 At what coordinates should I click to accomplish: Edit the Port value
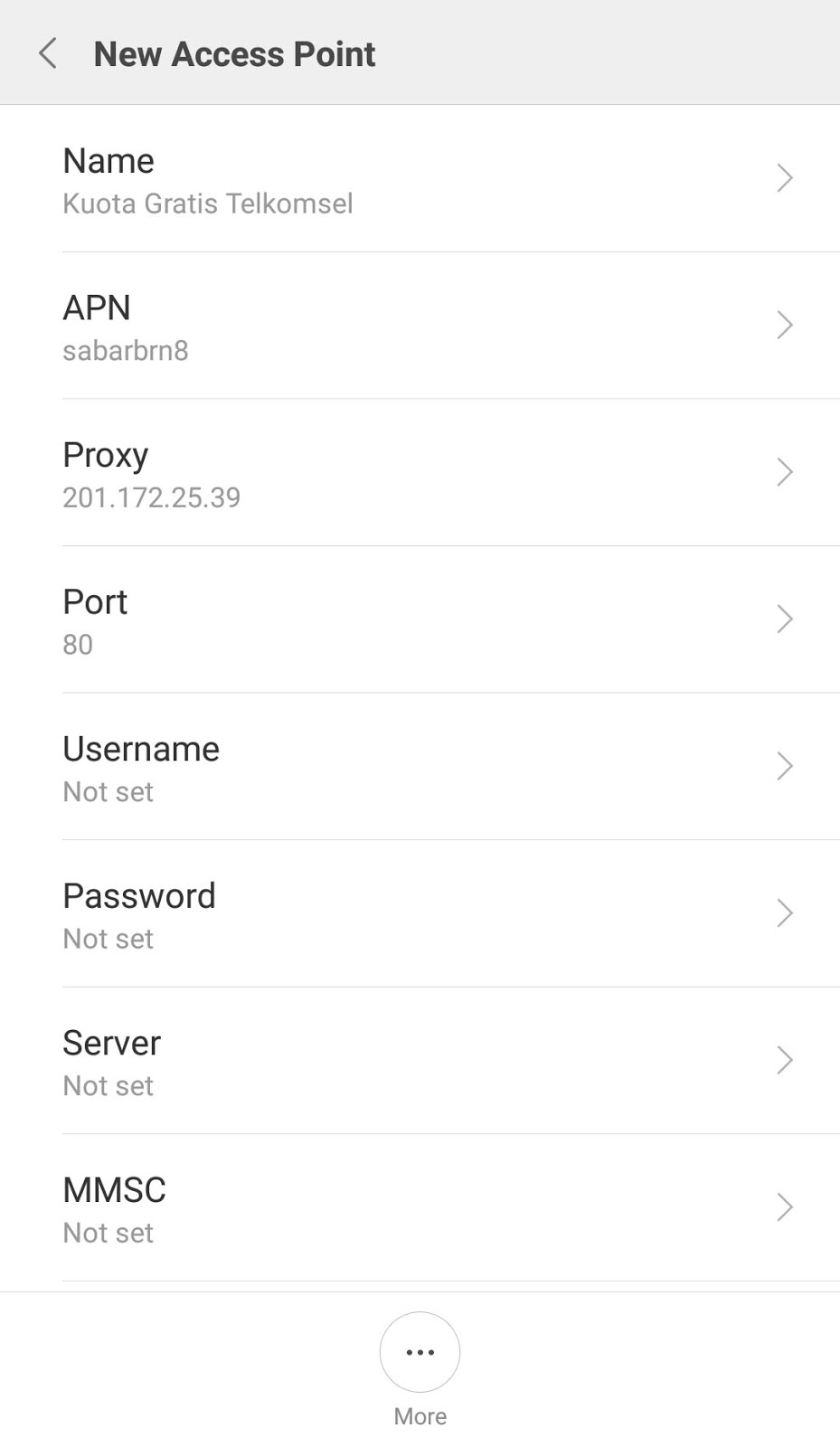[420, 619]
